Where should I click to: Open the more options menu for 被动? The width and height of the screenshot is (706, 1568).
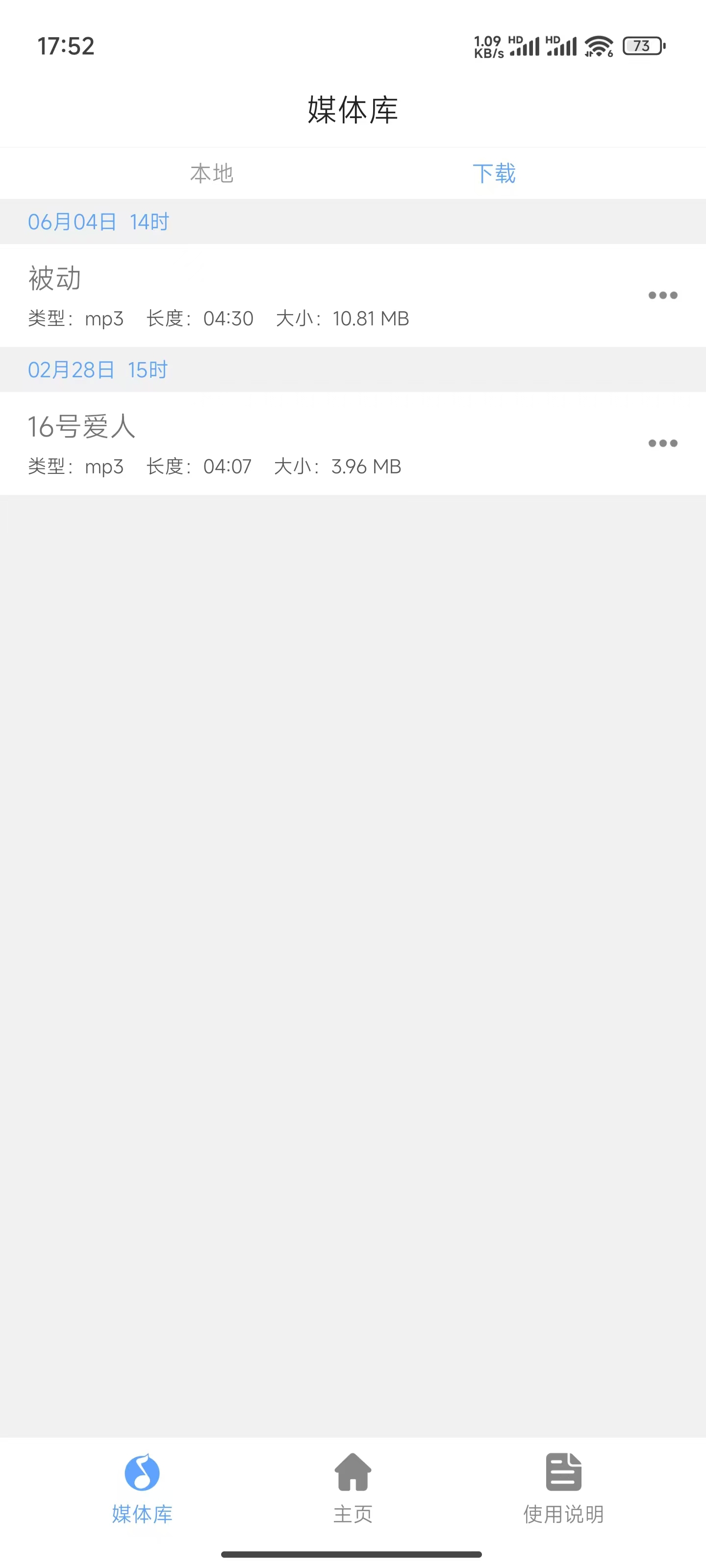click(x=662, y=295)
